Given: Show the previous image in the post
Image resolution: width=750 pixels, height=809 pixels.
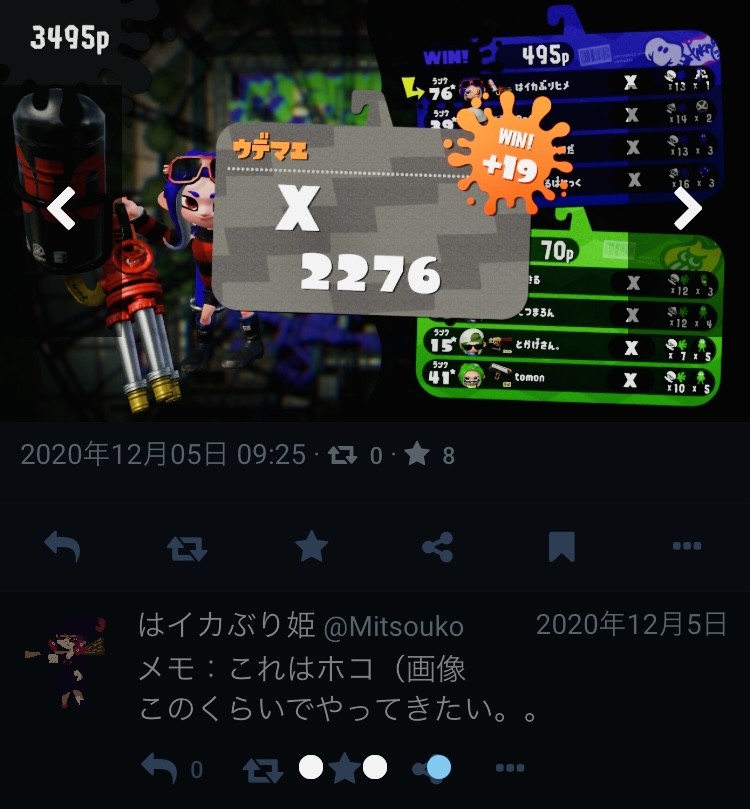Looking at the screenshot, I should coord(62,209).
